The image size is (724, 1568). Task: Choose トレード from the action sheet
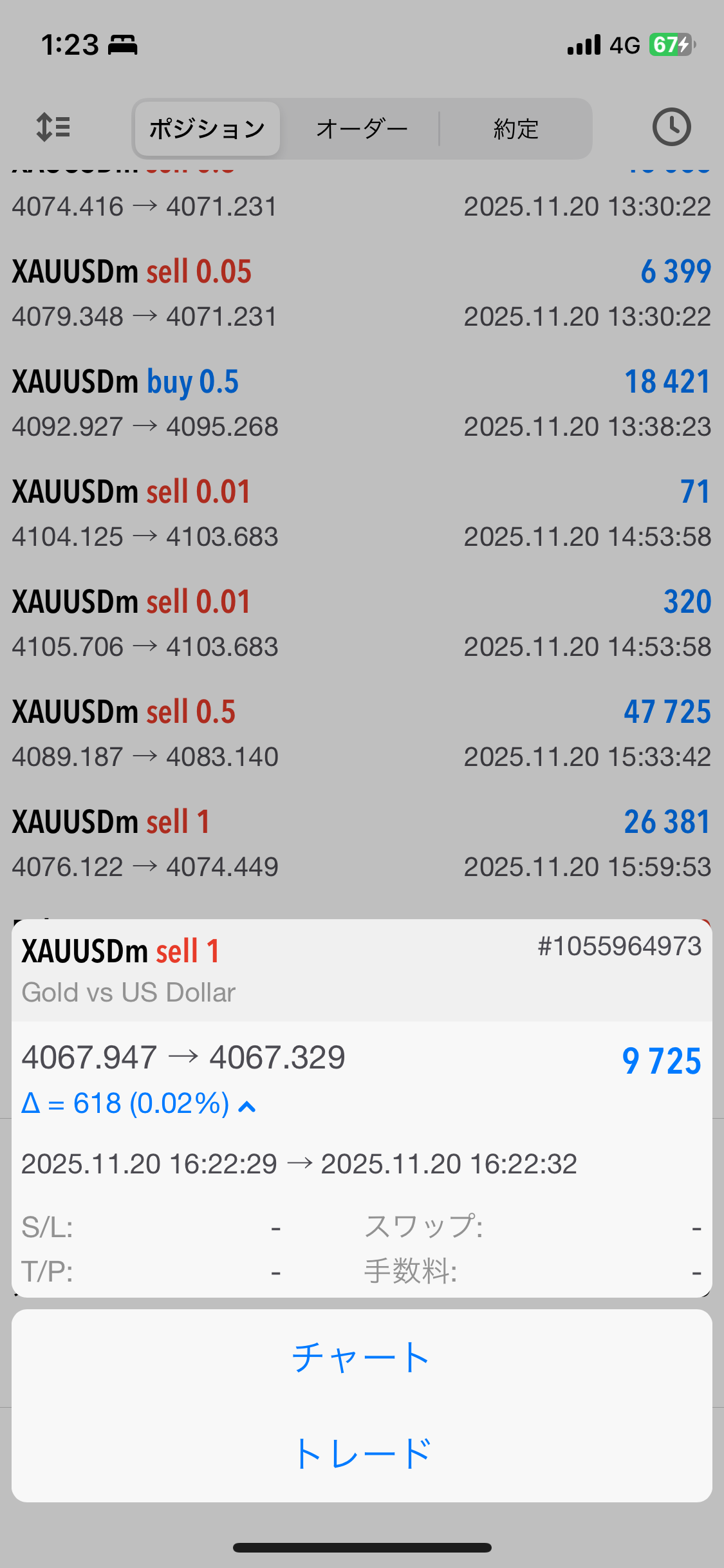point(362,1453)
